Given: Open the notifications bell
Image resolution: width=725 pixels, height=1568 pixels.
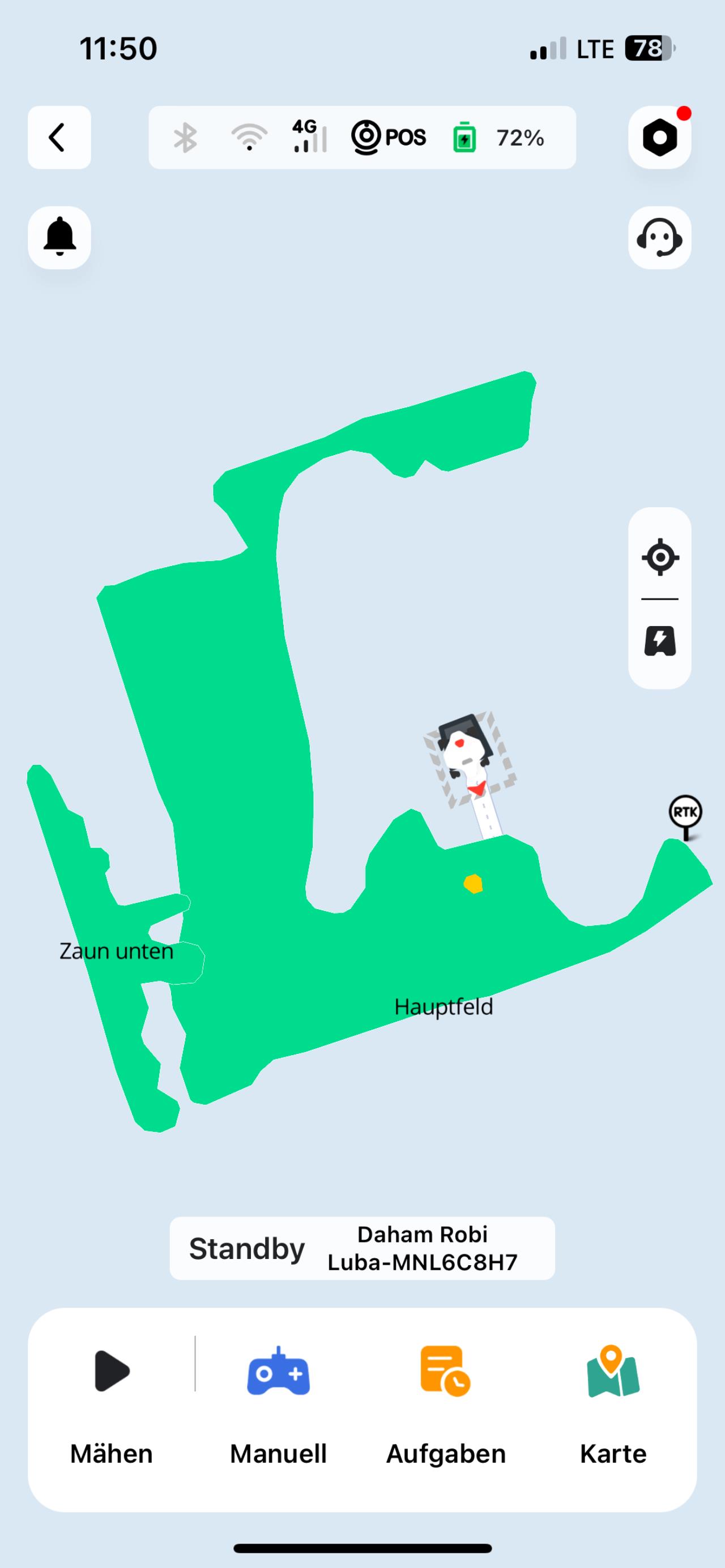Looking at the screenshot, I should 59,238.
